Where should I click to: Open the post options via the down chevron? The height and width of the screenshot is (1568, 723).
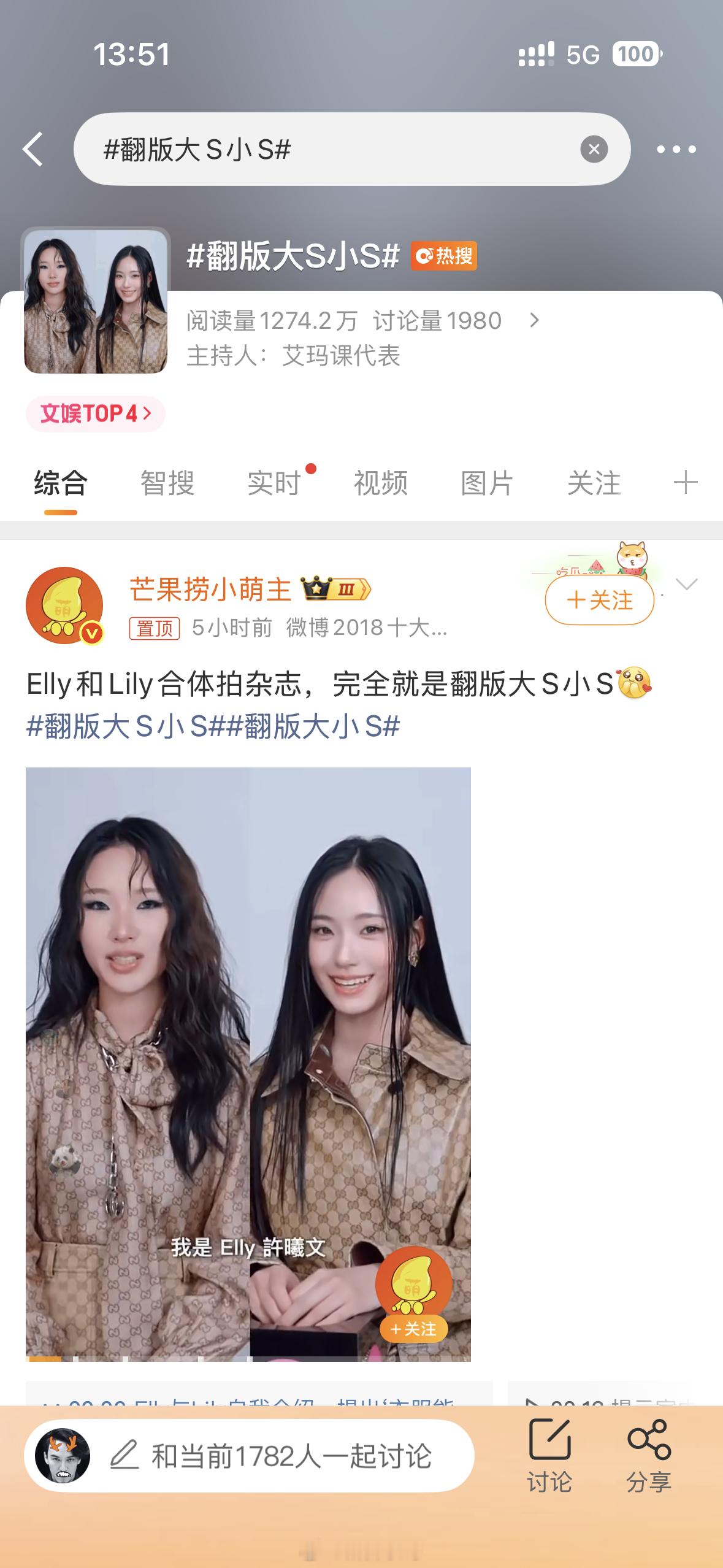tap(688, 585)
